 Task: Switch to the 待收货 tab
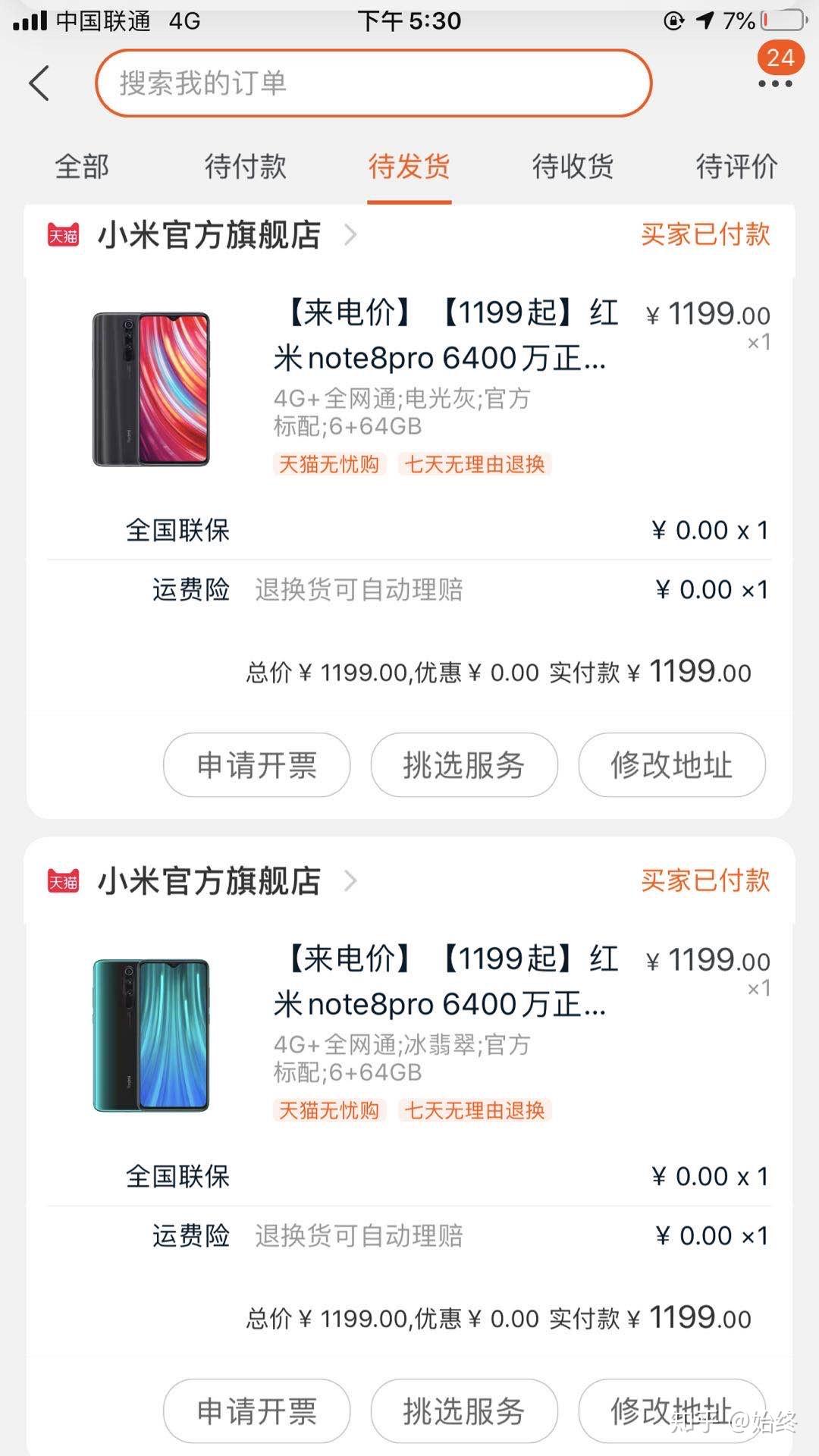point(573,166)
